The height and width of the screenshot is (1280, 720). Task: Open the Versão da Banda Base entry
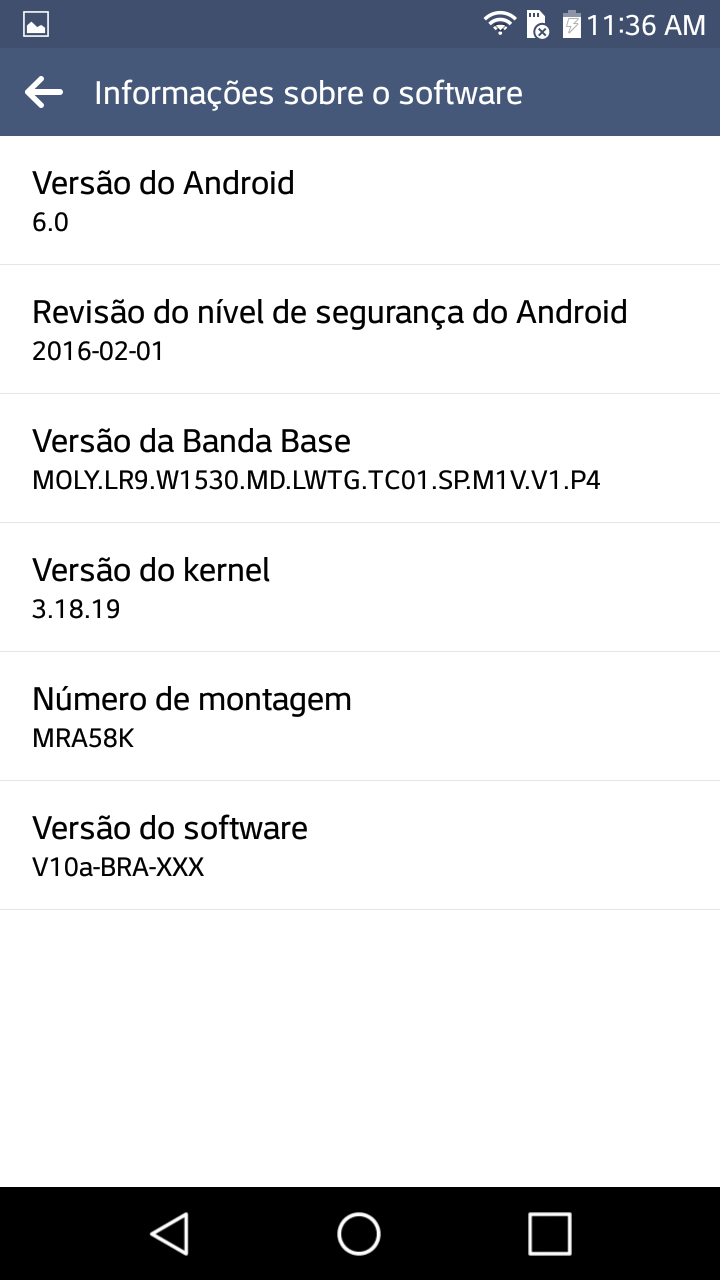click(360, 458)
